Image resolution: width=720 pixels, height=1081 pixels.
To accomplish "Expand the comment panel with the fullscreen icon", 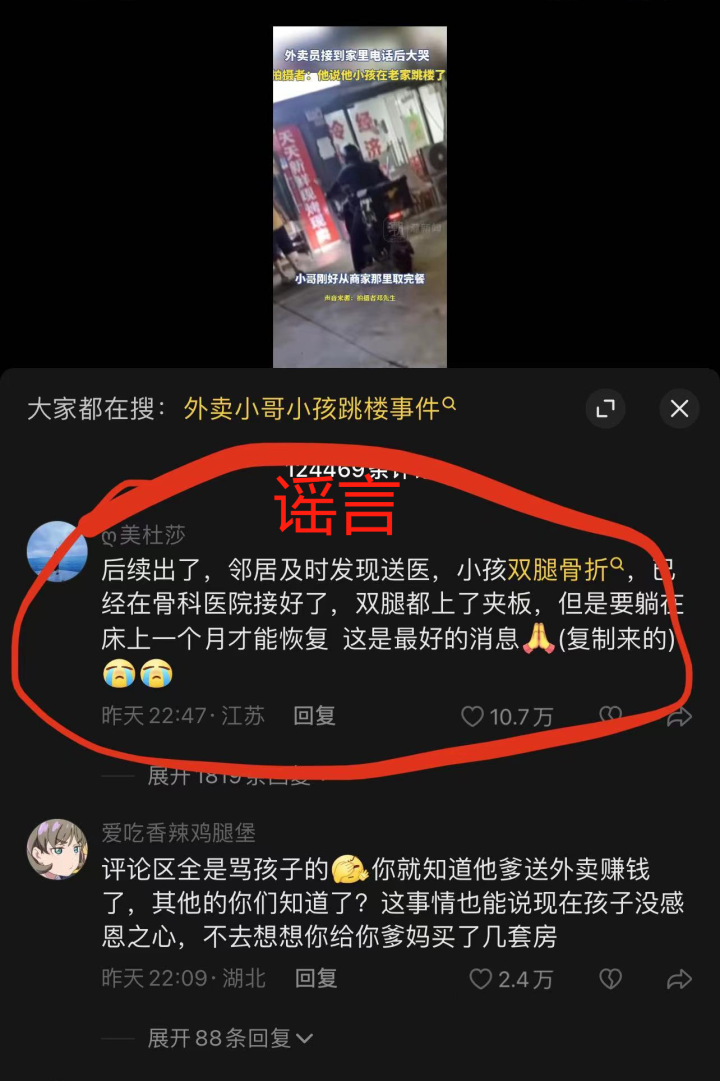I will 604,409.
